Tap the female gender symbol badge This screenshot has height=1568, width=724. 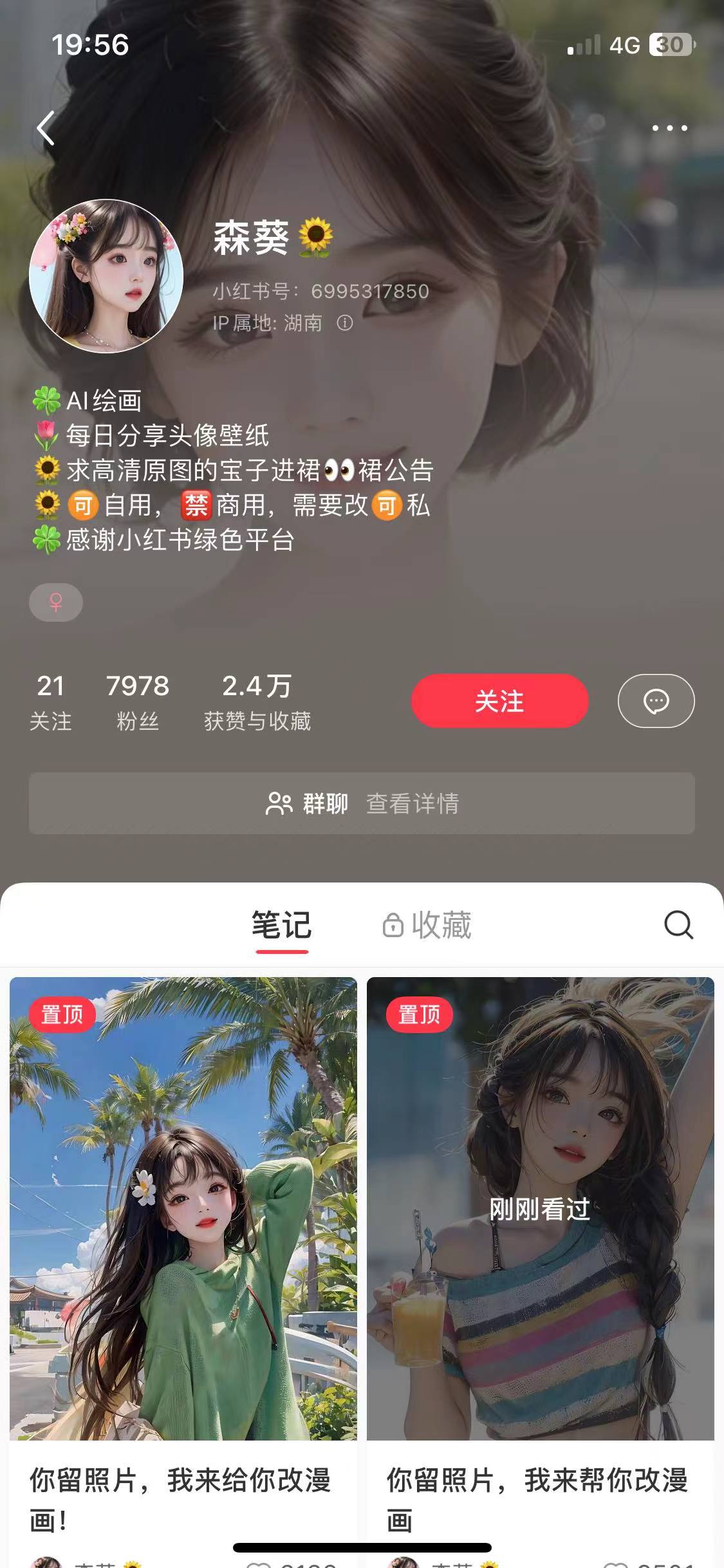(x=56, y=603)
